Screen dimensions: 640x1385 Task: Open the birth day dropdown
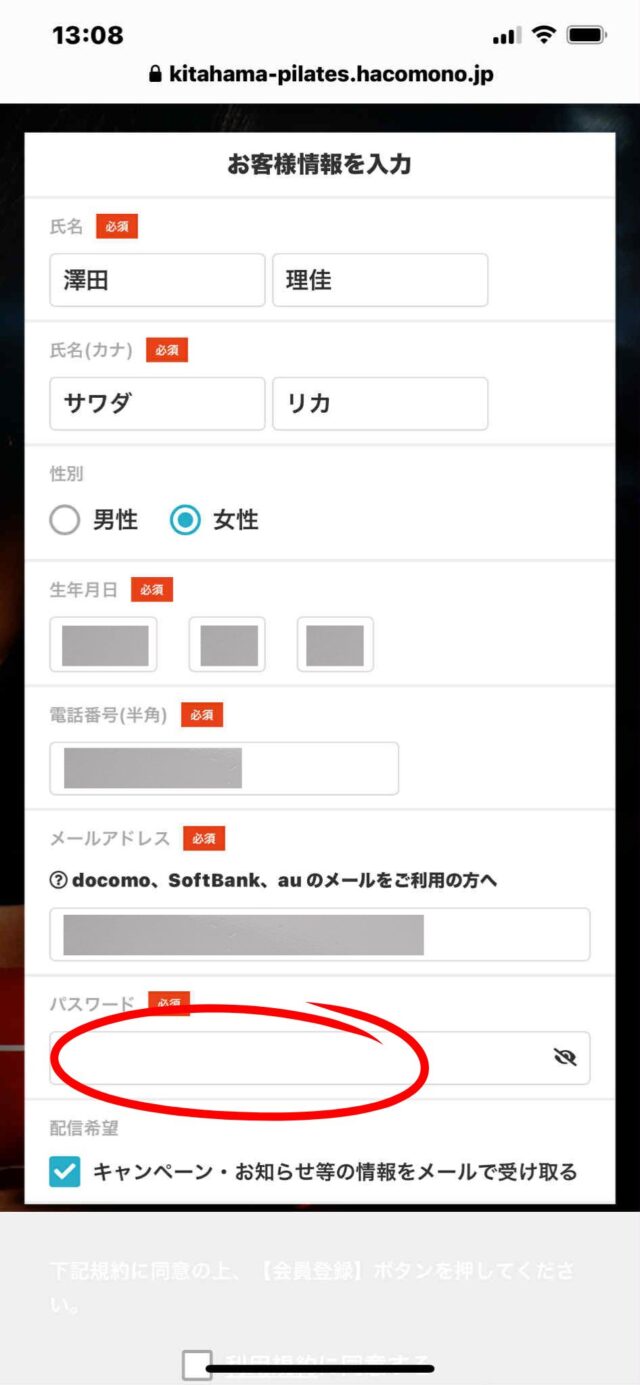[x=335, y=645]
